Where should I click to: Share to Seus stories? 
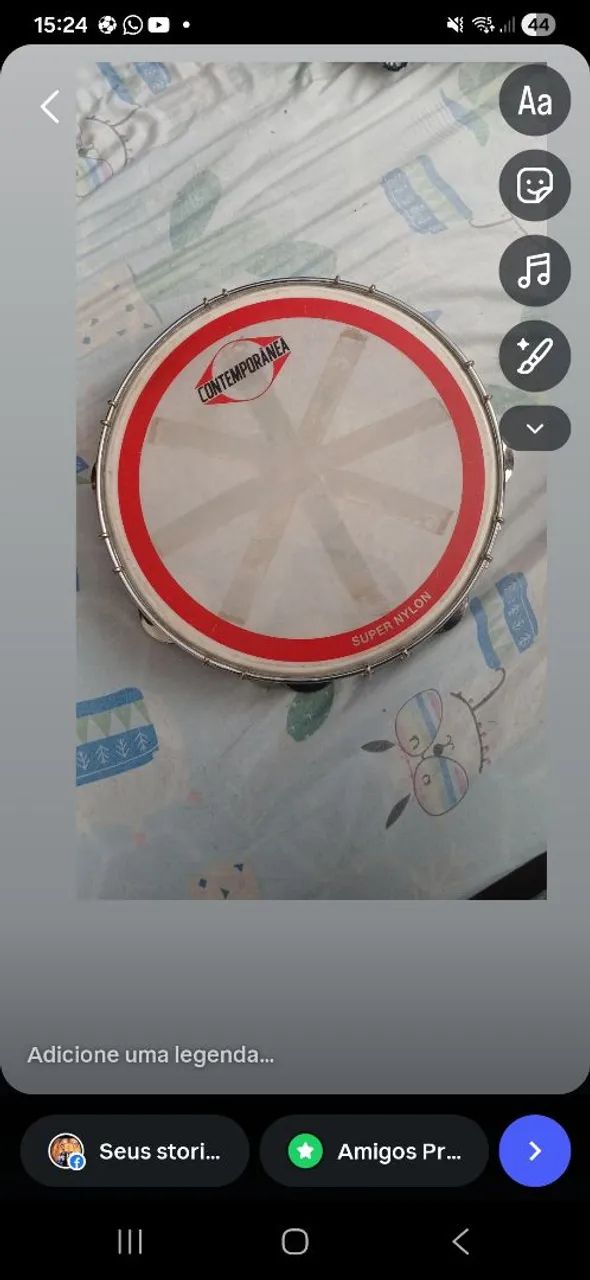[135, 1151]
